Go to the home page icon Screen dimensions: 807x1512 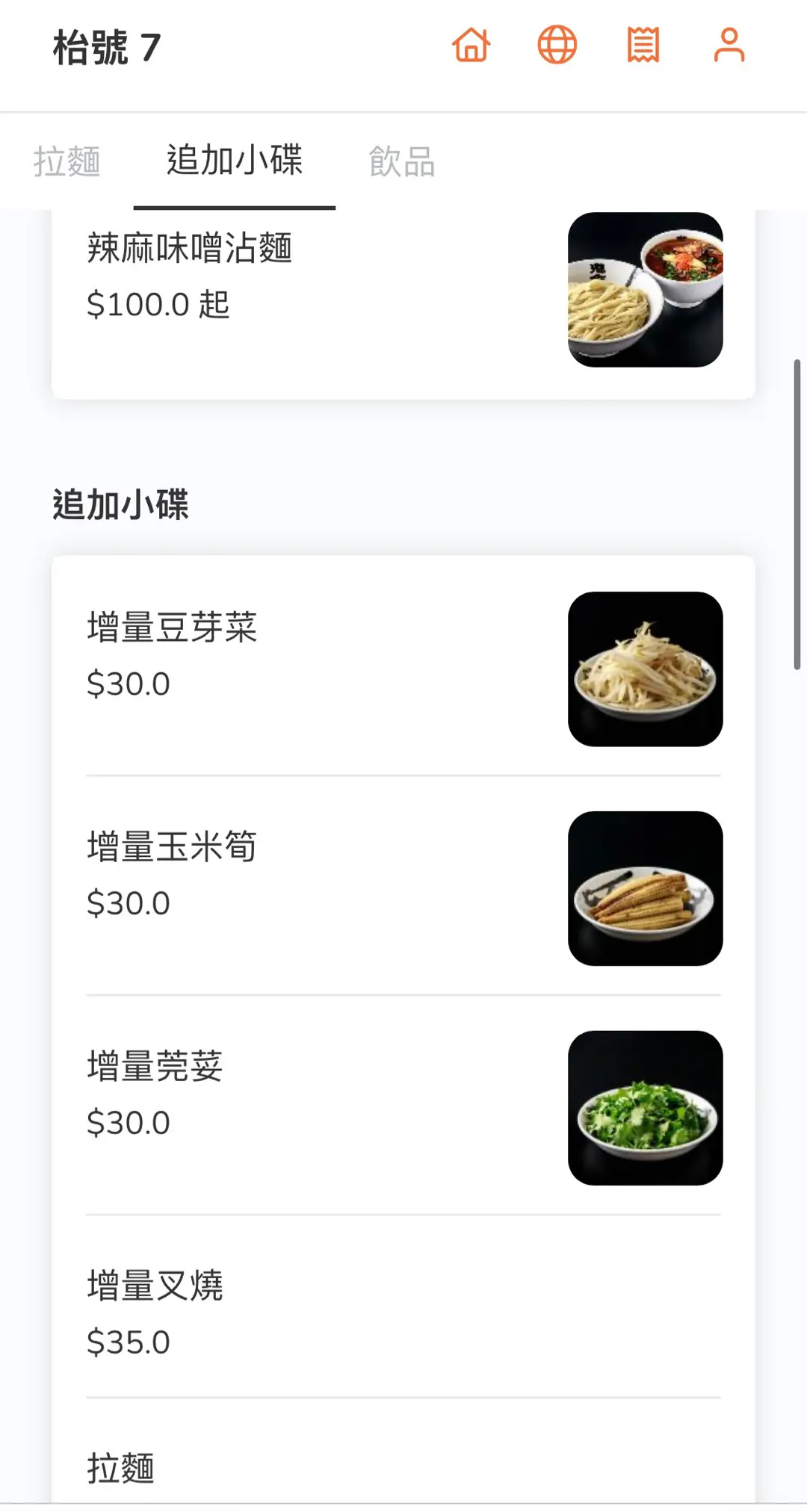pyautogui.click(x=471, y=45)
